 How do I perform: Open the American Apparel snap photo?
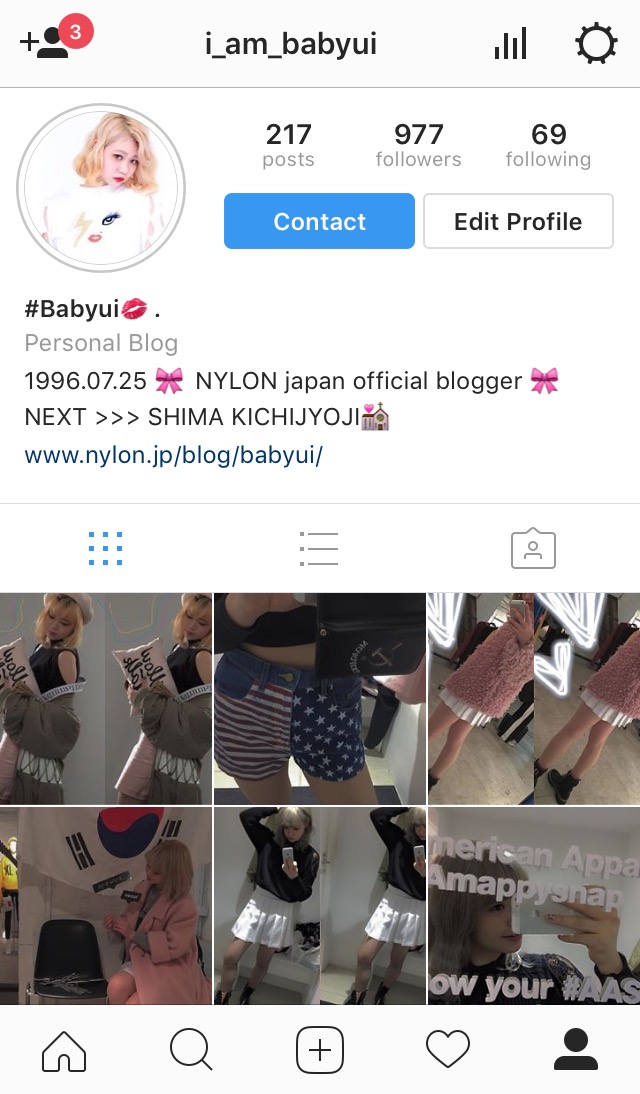534,906
